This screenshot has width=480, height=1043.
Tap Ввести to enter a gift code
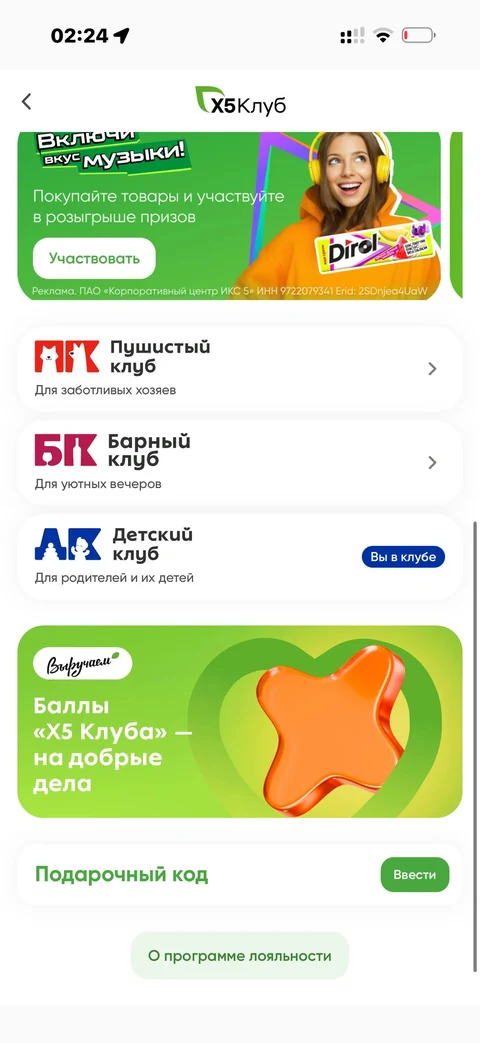pyautogui.click(x=415, y=875)
